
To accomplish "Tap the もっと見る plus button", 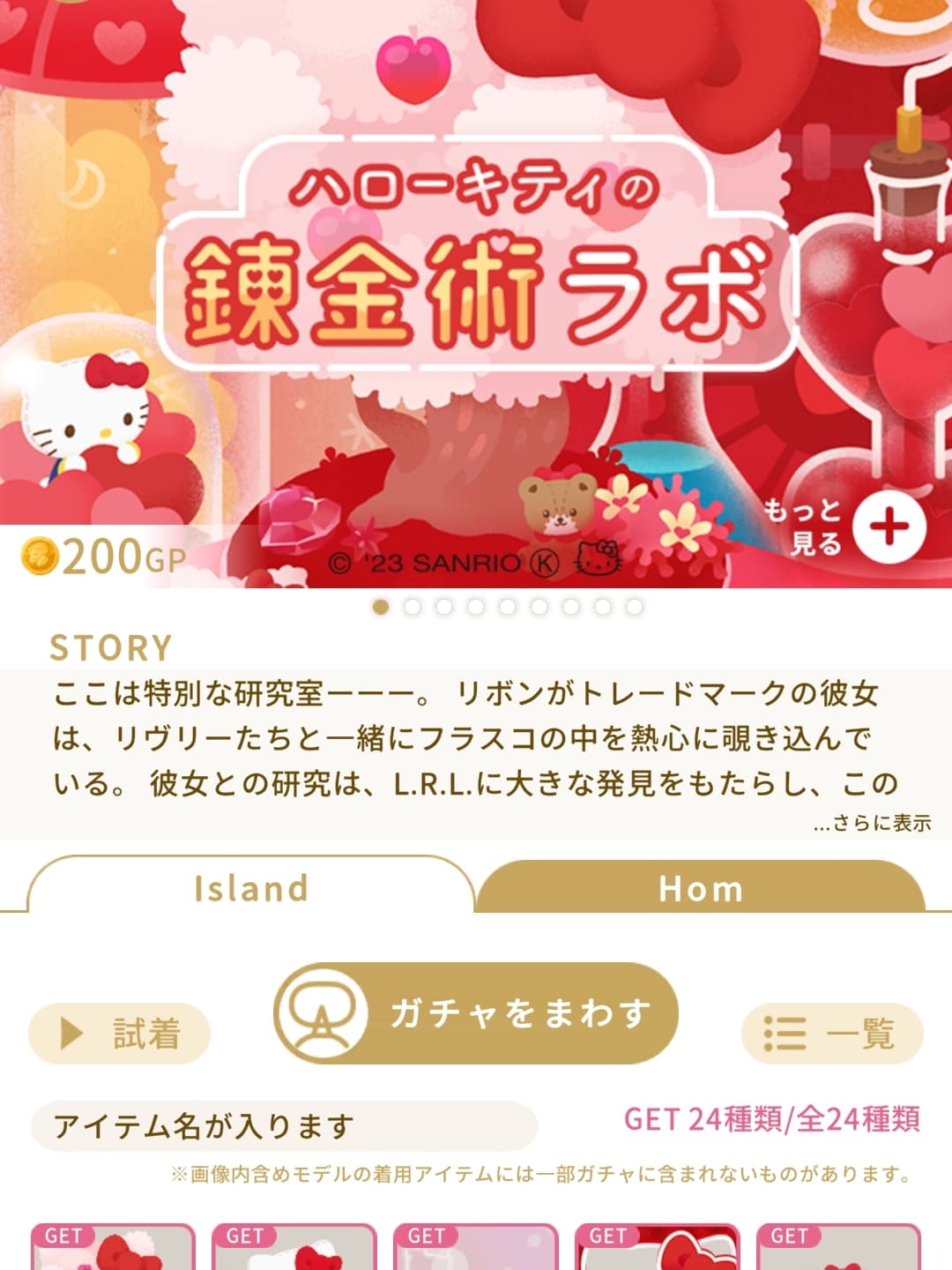I will [x=889, y=527].
